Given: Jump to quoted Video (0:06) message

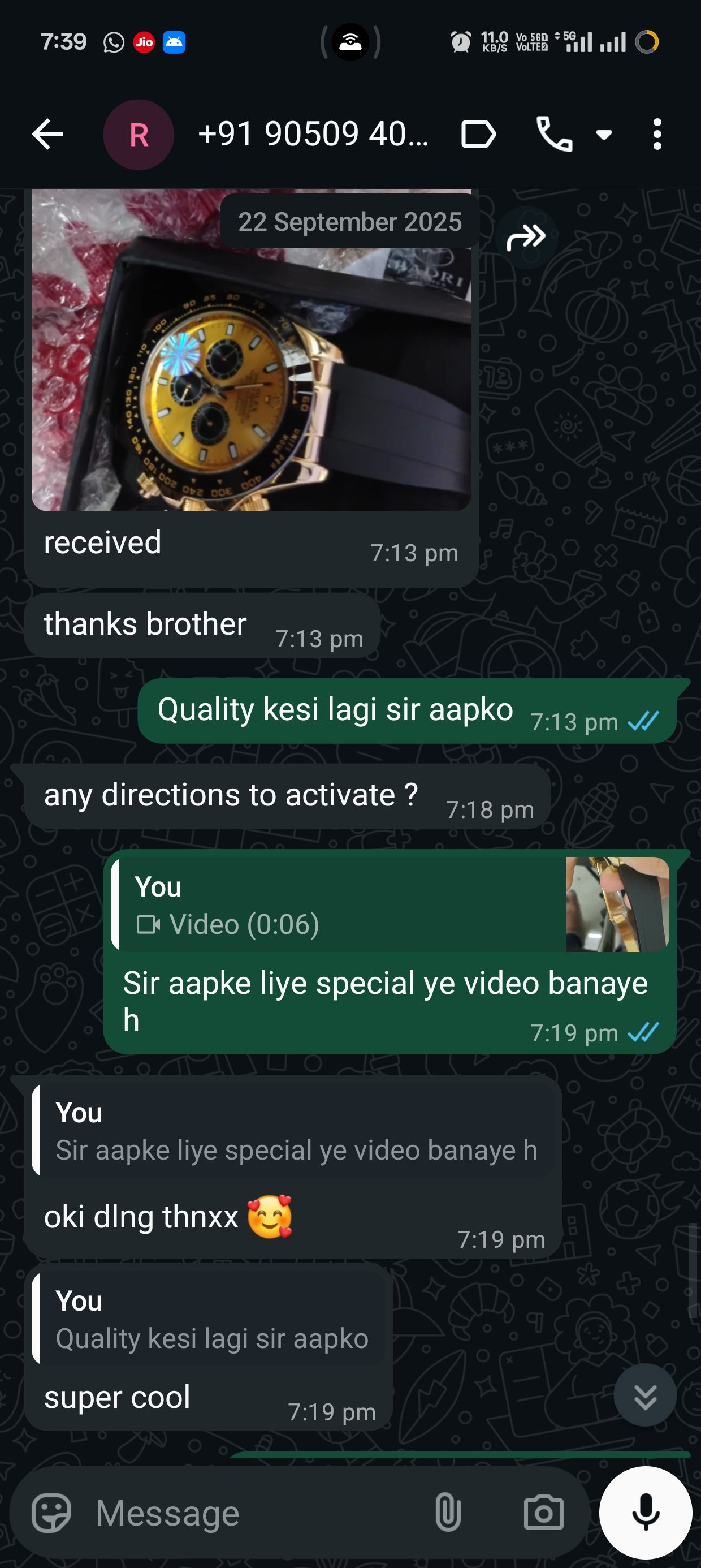Looking at the screenshot, I should (x=390, y=904).
